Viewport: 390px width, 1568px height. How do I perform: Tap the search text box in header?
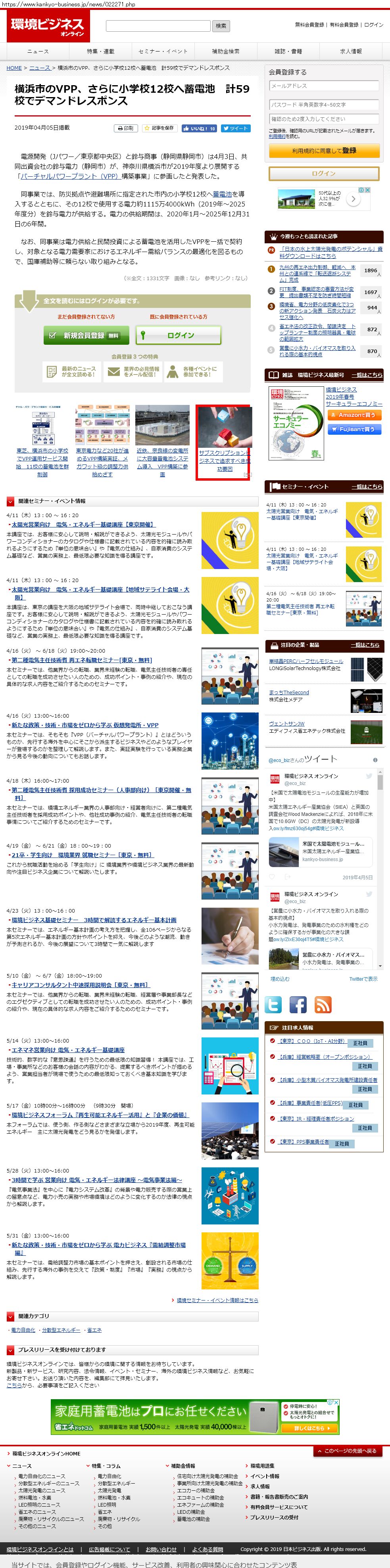pos(158,26)
